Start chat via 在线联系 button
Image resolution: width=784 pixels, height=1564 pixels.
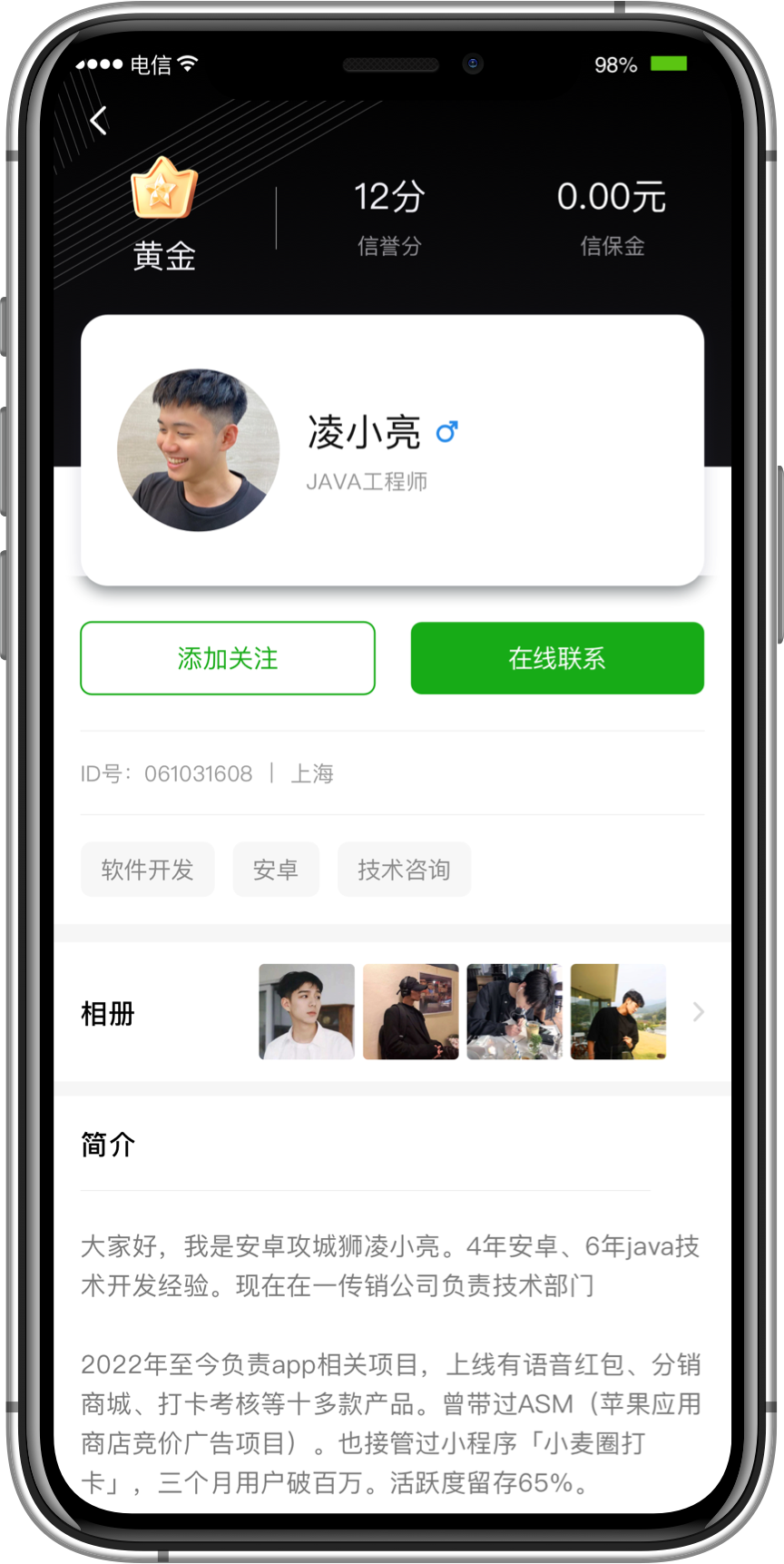coord(557,658)
